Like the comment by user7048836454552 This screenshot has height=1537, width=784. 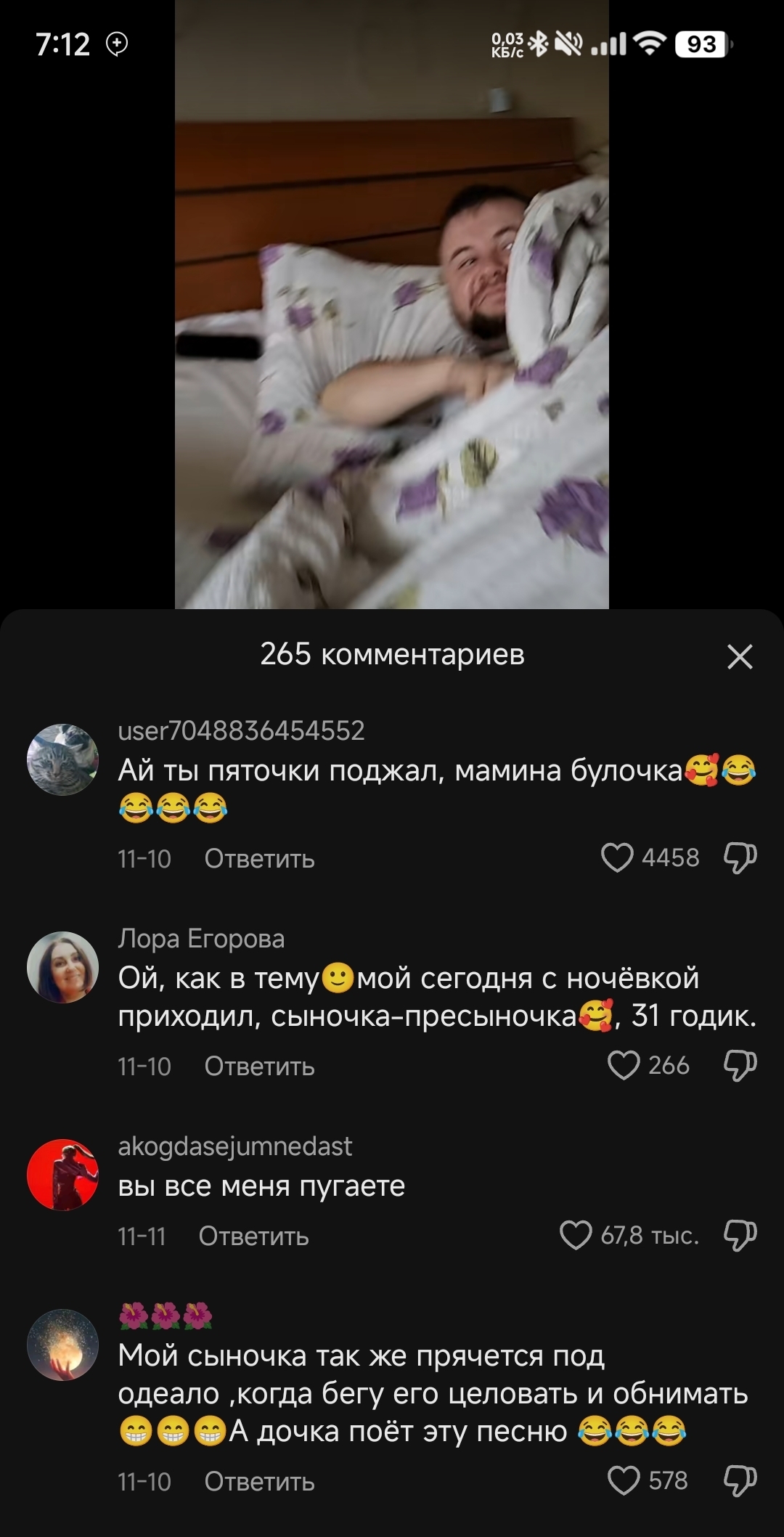(x=617, y=857)
